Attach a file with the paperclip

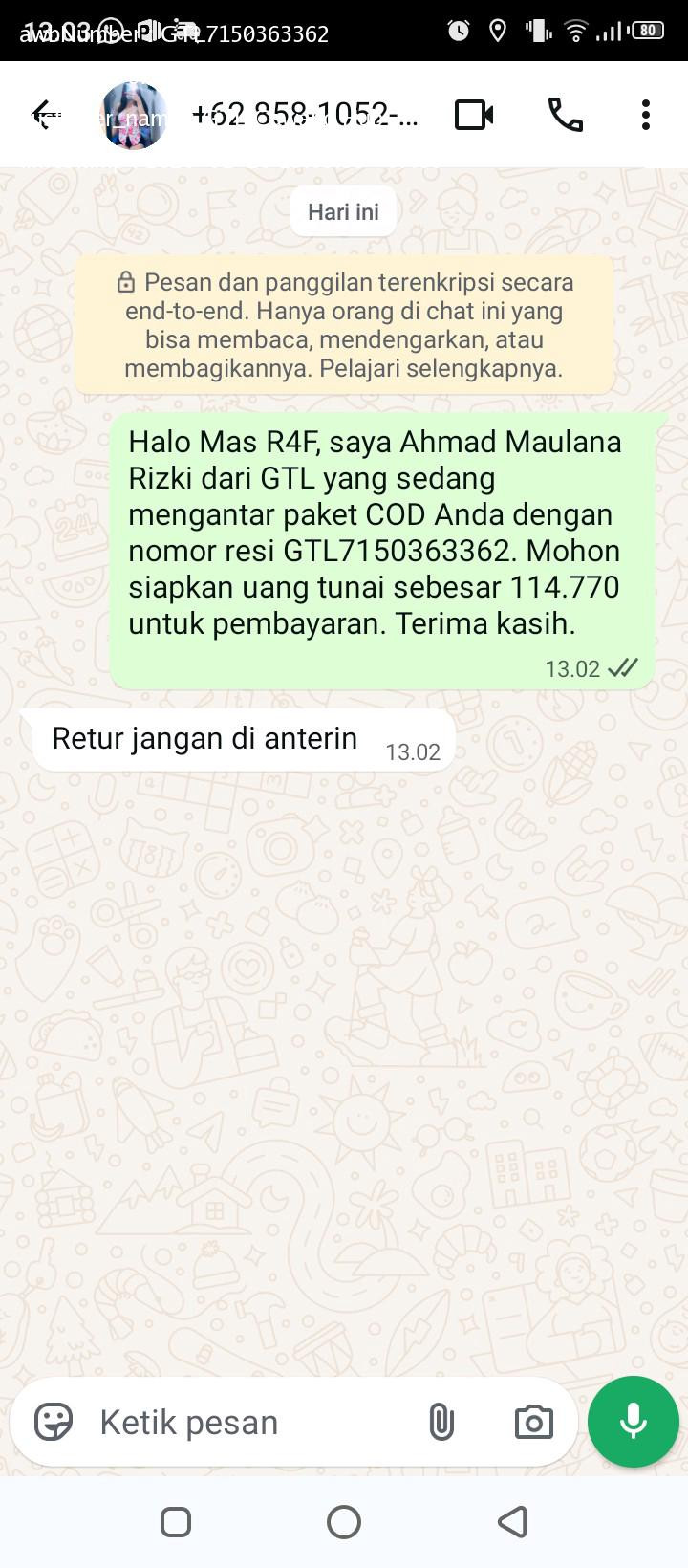tap(441, 1423)
